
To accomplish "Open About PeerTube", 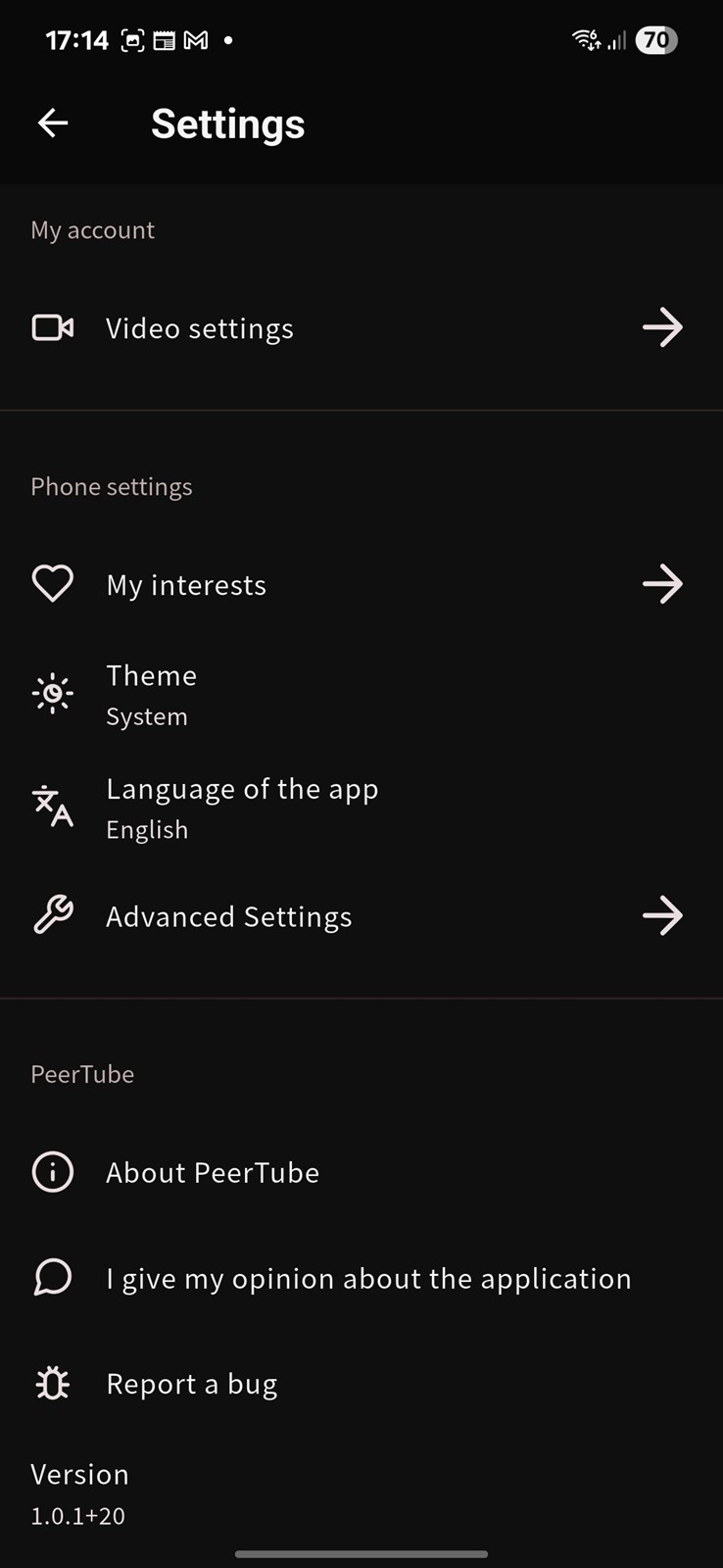I will (361, 1172).
